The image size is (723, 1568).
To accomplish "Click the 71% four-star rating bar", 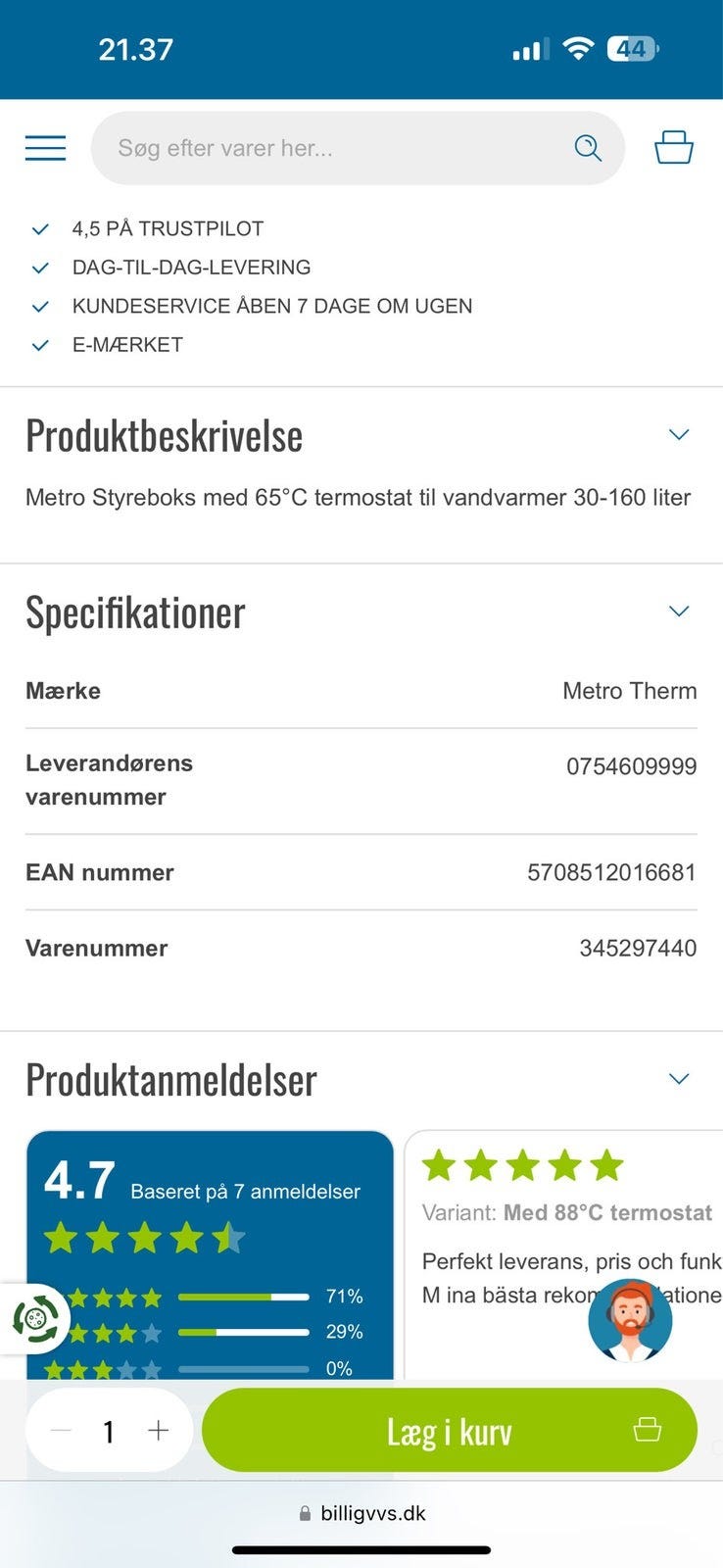I will (x=243, y=1296).
